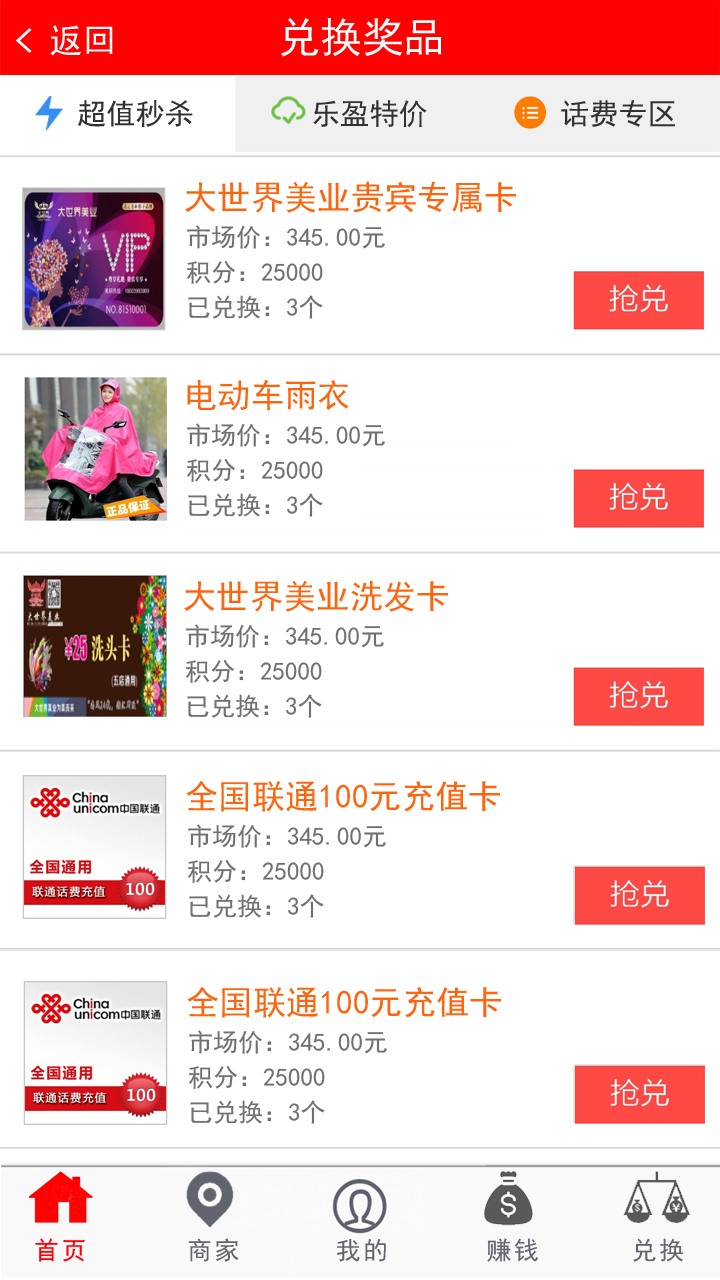Switch to the 超值秒杀 tab
Viewport: 720px width, 1280px height.
point(116,113)
